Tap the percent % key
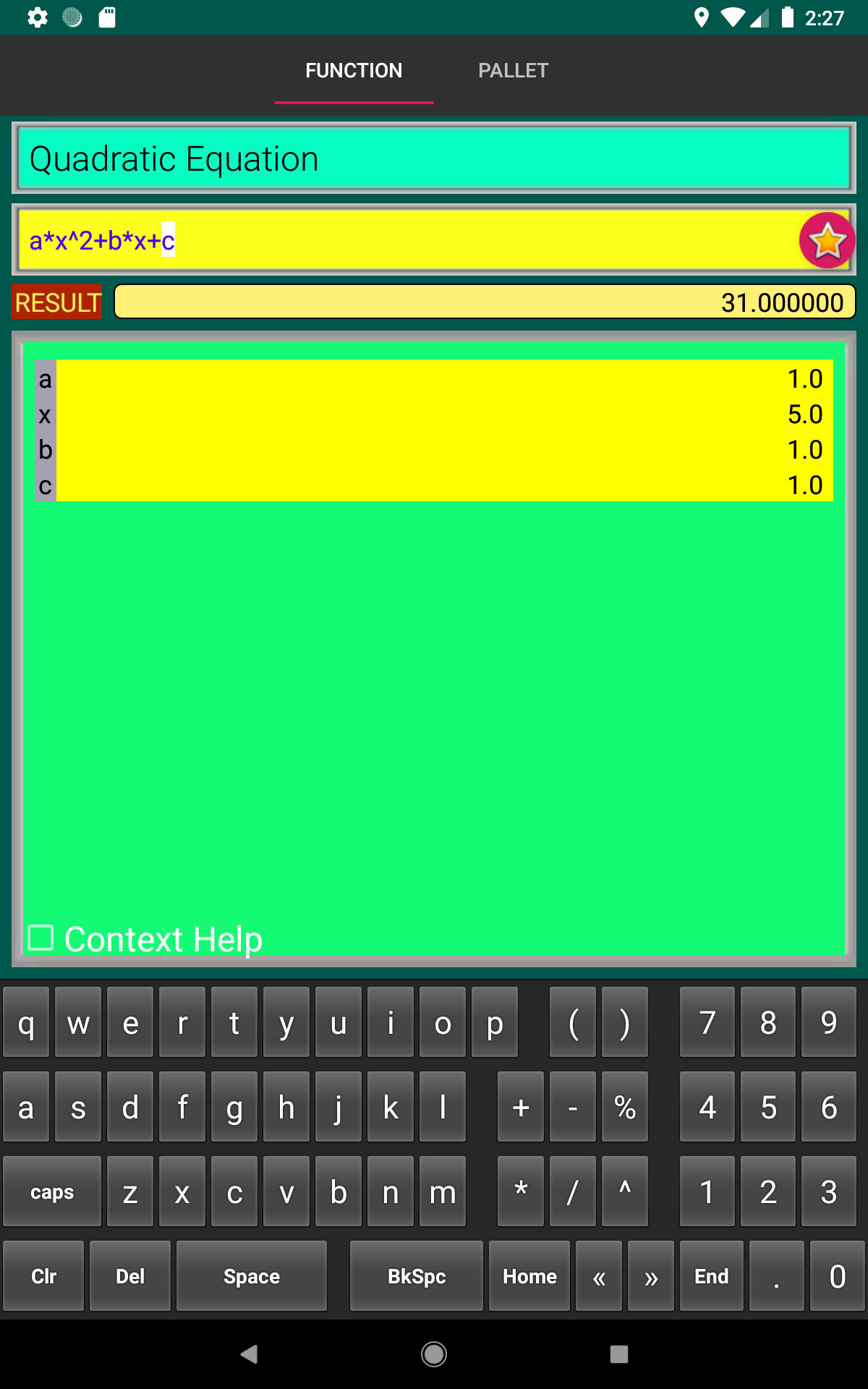868x1389 pixels. (625, 1107)
